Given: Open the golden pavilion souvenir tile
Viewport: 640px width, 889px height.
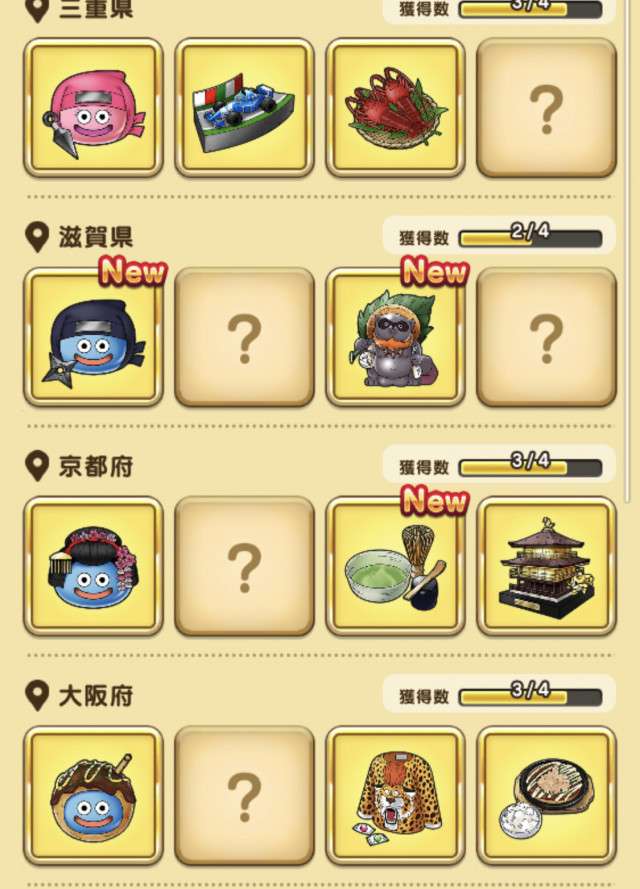Looking at the screenshot, I should coord(546,566).
